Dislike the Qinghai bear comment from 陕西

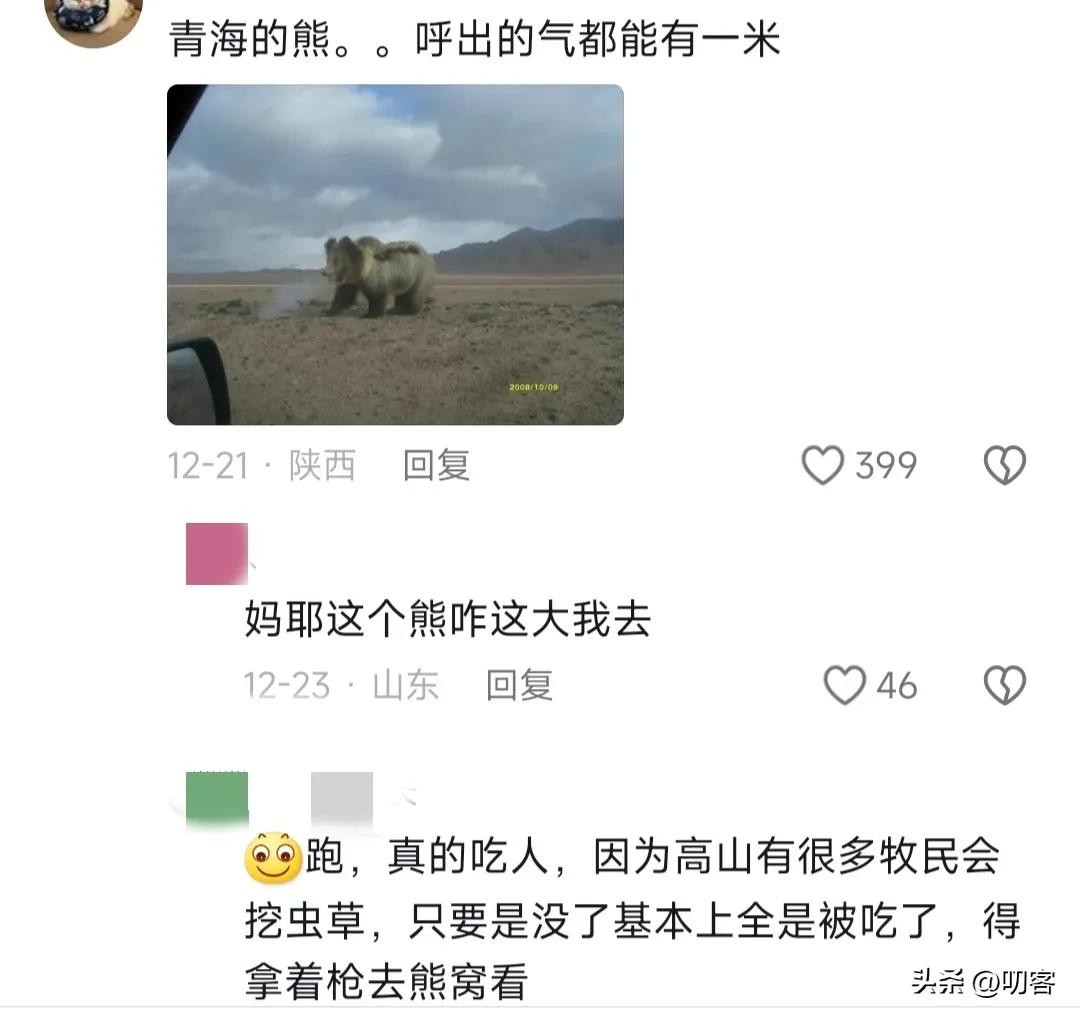1004,466
